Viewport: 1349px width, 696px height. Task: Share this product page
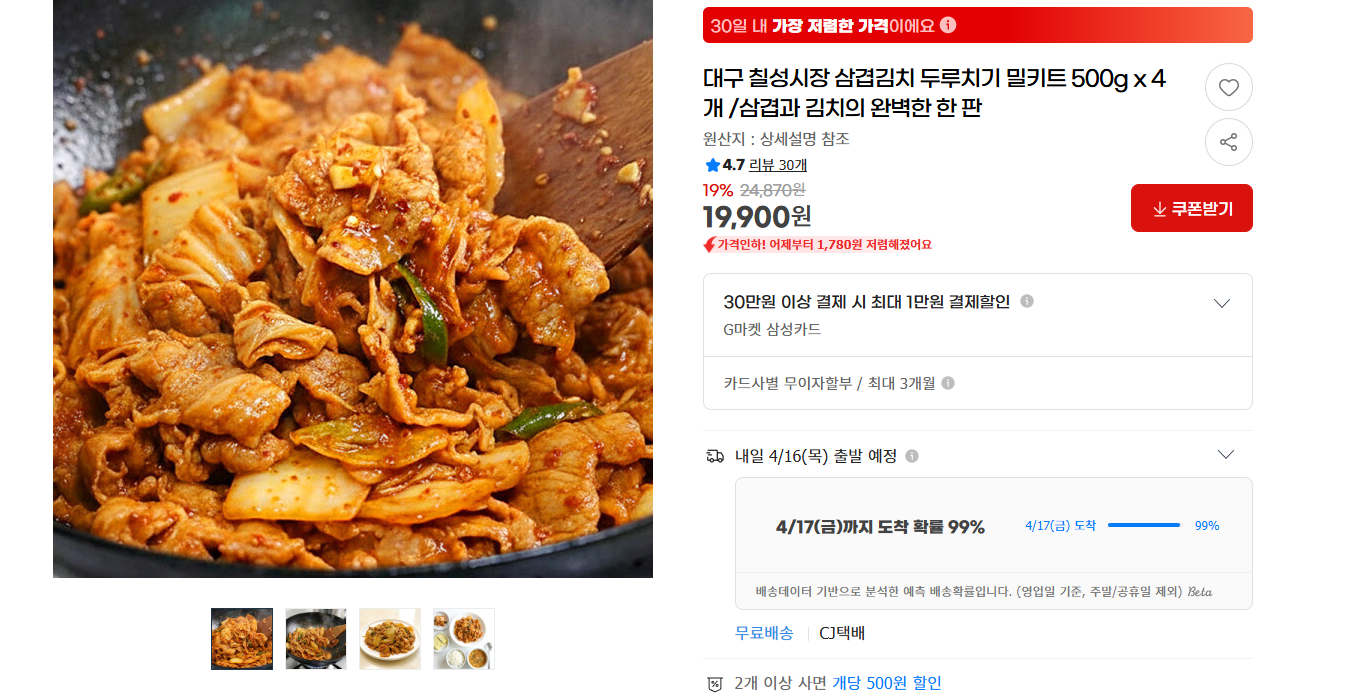point(1228,142)
